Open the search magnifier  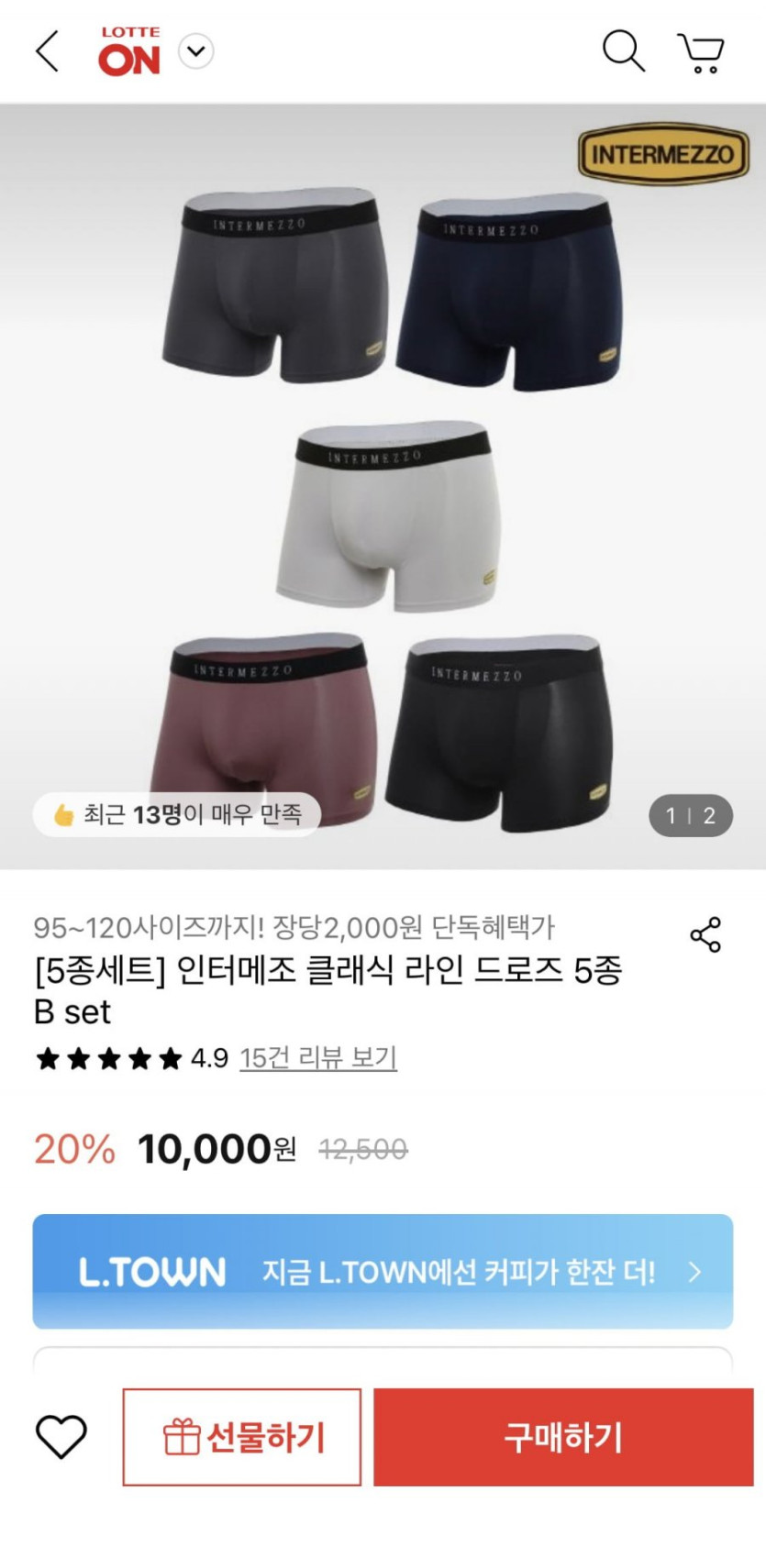pos(623,50)
